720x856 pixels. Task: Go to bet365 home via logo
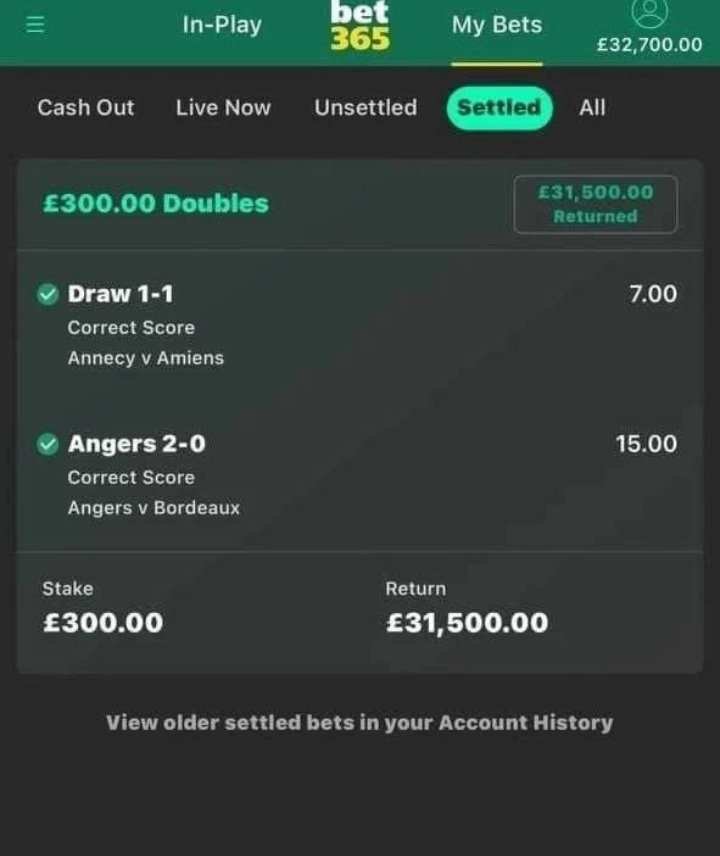click(360, 26)
